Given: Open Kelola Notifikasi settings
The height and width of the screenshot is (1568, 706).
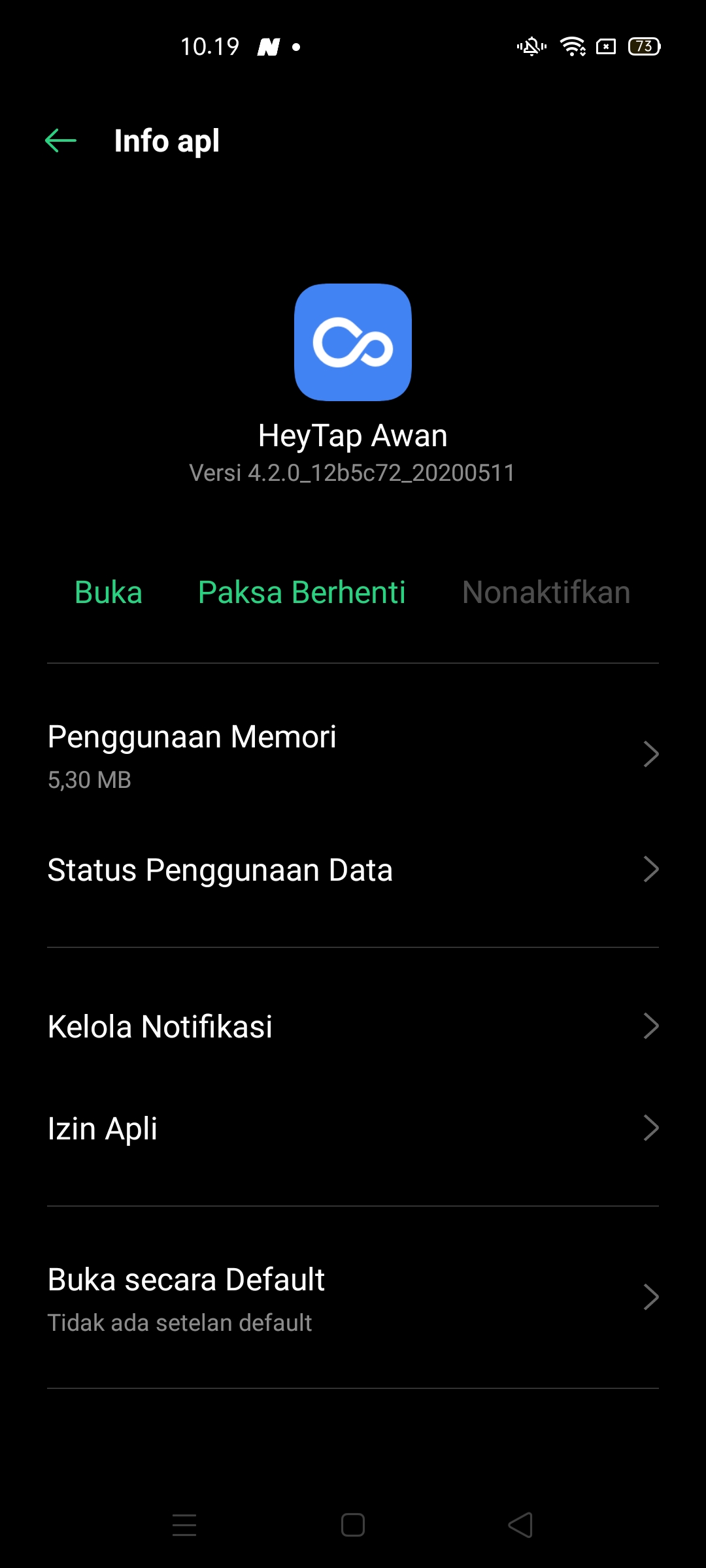Looking at the screenshot, I should point(353,1026).
